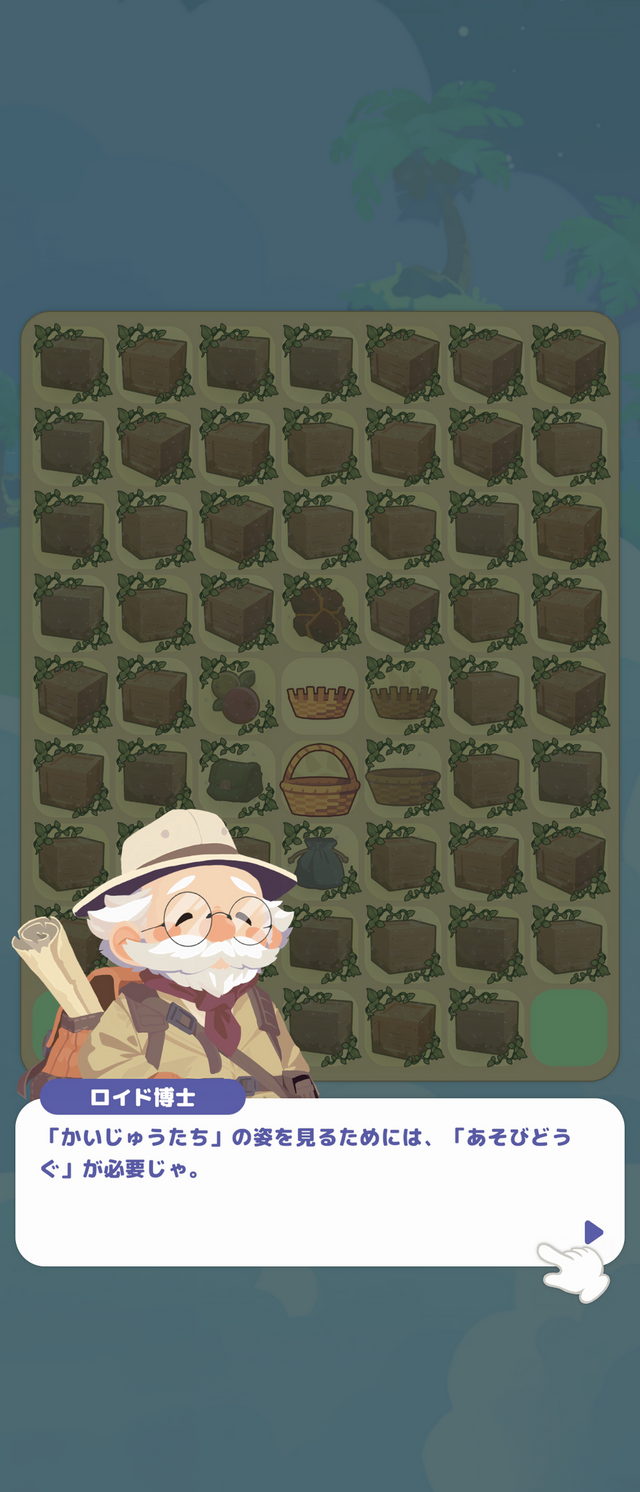Select the cracked turtle shell item

pos(319,612)
